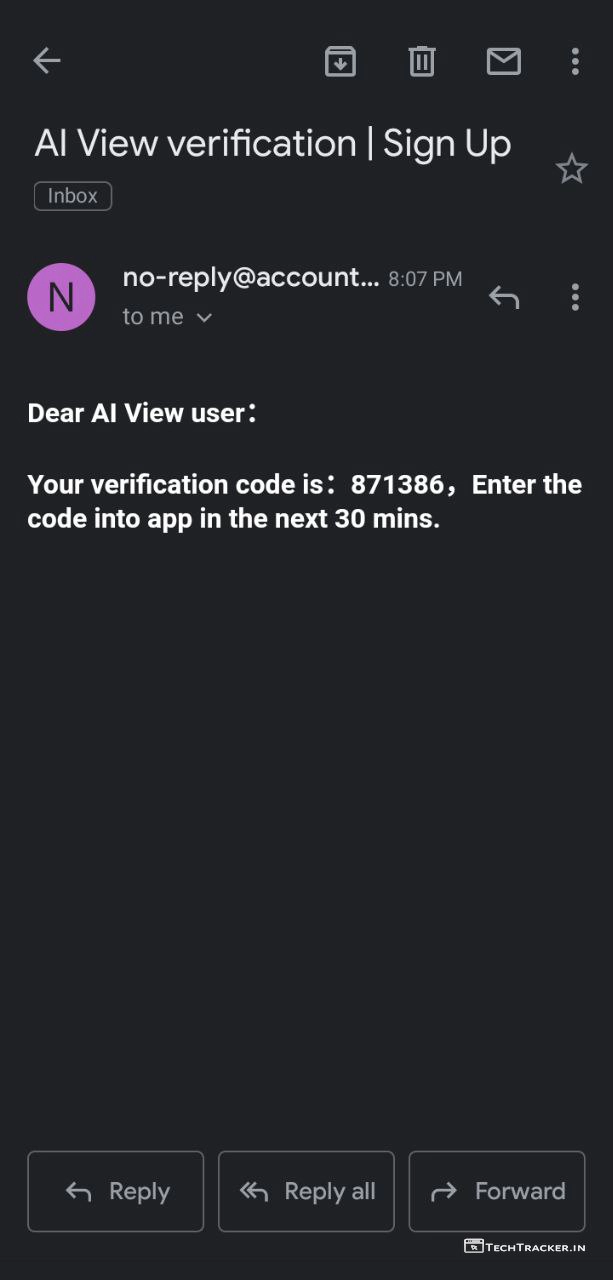Tap the Inbox label chip
Viewport: 613px width, 1280px height.
[73, 196]
